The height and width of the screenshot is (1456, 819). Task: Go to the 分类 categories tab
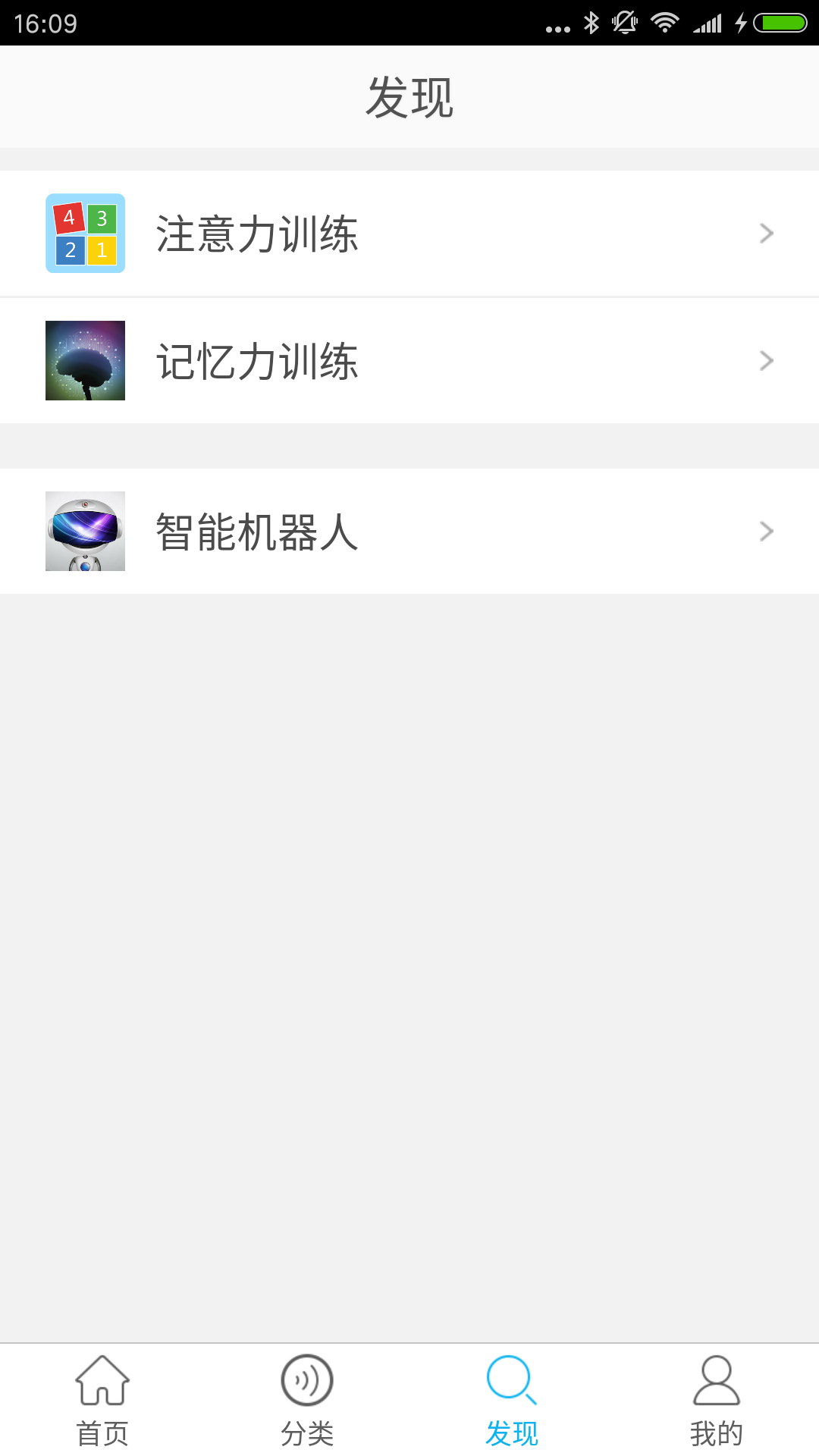[x=307, y=1400]
